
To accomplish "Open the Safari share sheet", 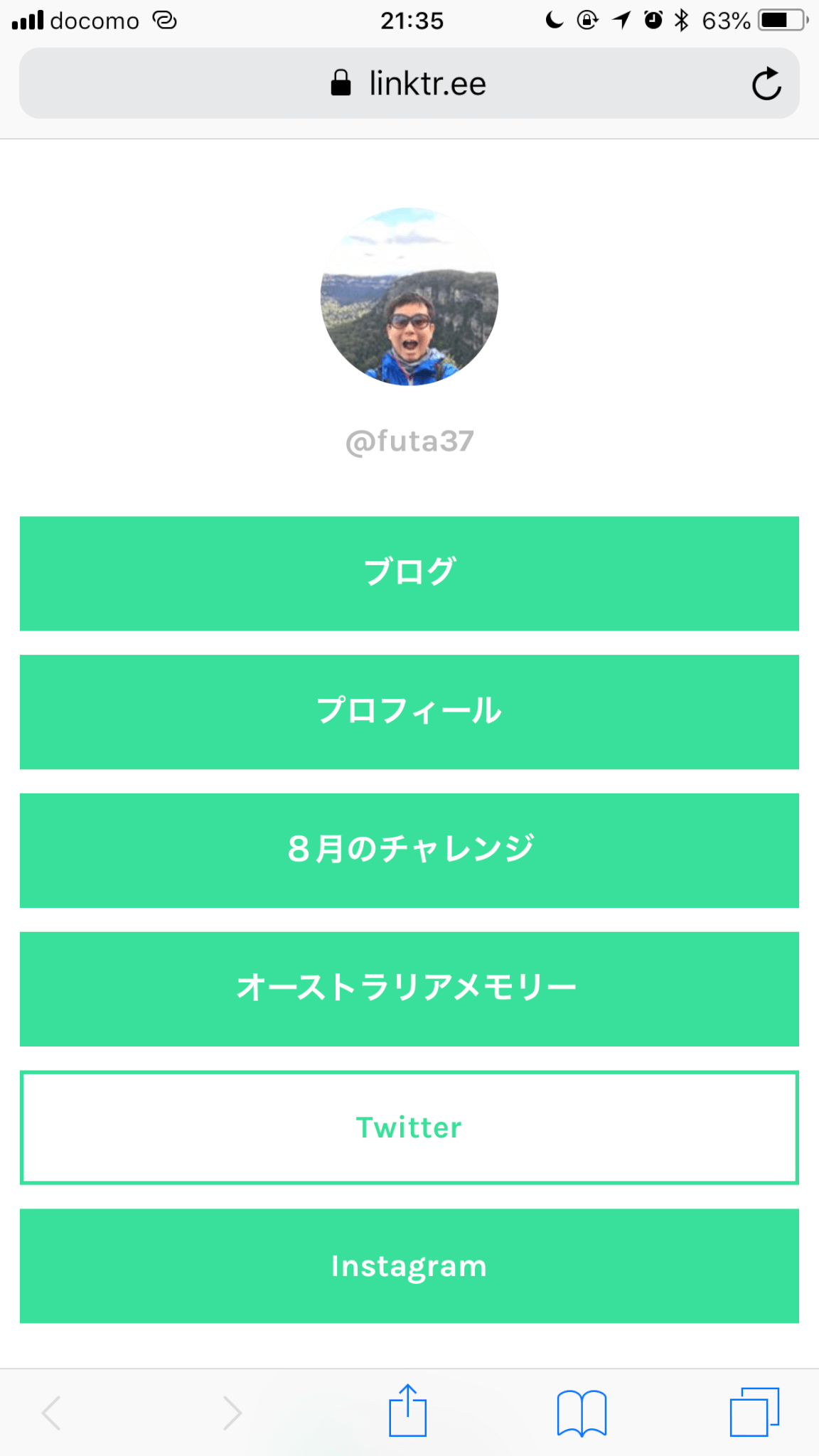I will tap(408, 1410).
